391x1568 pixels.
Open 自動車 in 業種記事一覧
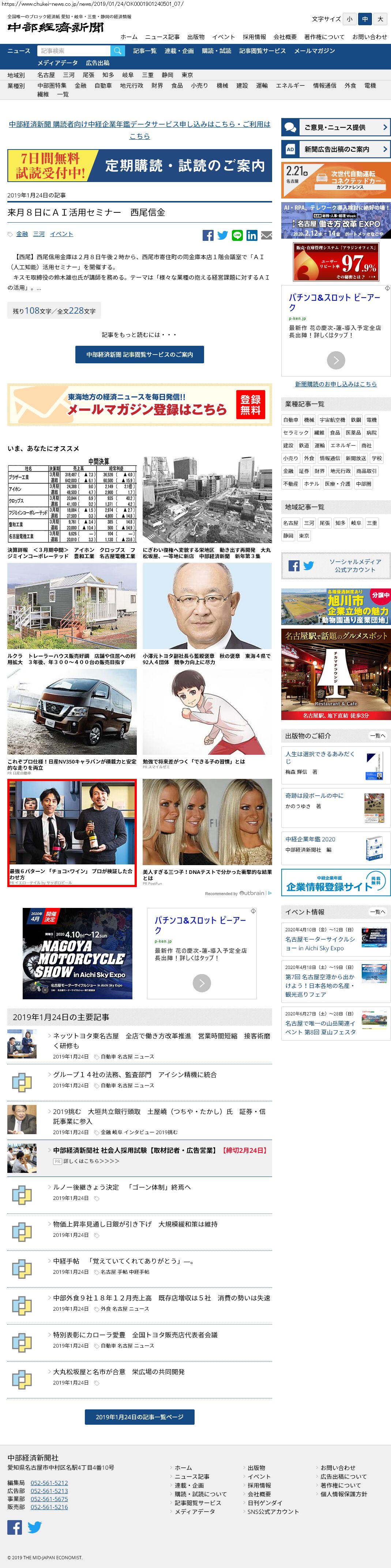click(290, 419)
